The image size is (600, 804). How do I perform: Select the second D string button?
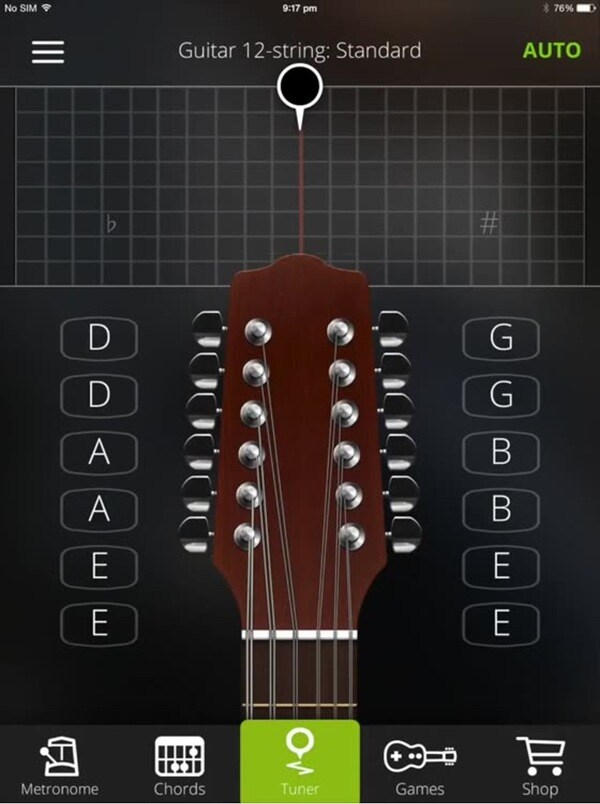(99, 395)
